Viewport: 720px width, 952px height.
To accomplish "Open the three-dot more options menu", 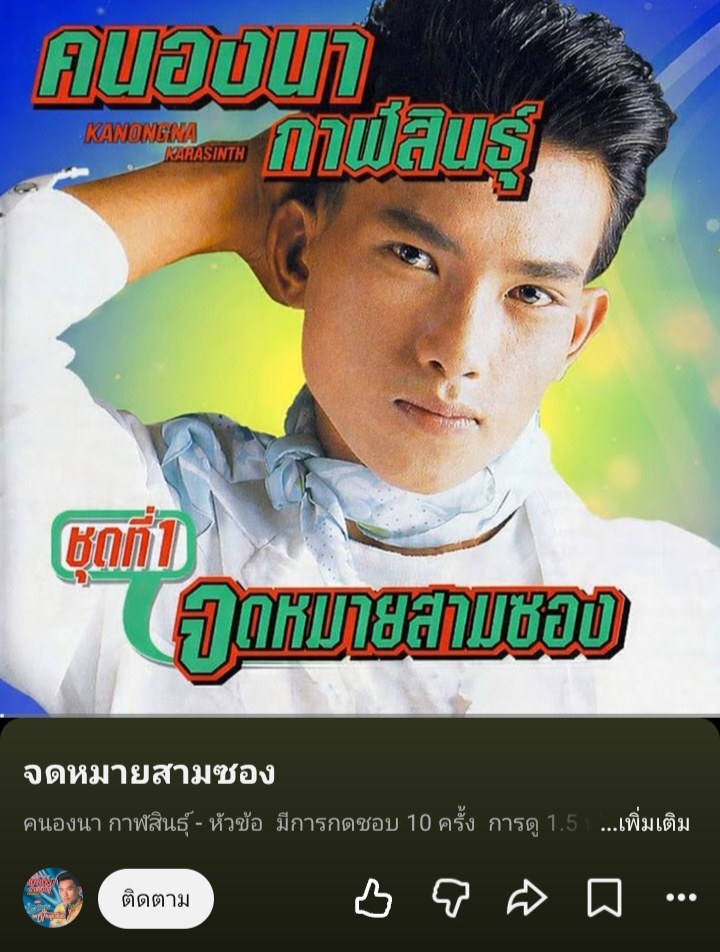I will 681,897.
